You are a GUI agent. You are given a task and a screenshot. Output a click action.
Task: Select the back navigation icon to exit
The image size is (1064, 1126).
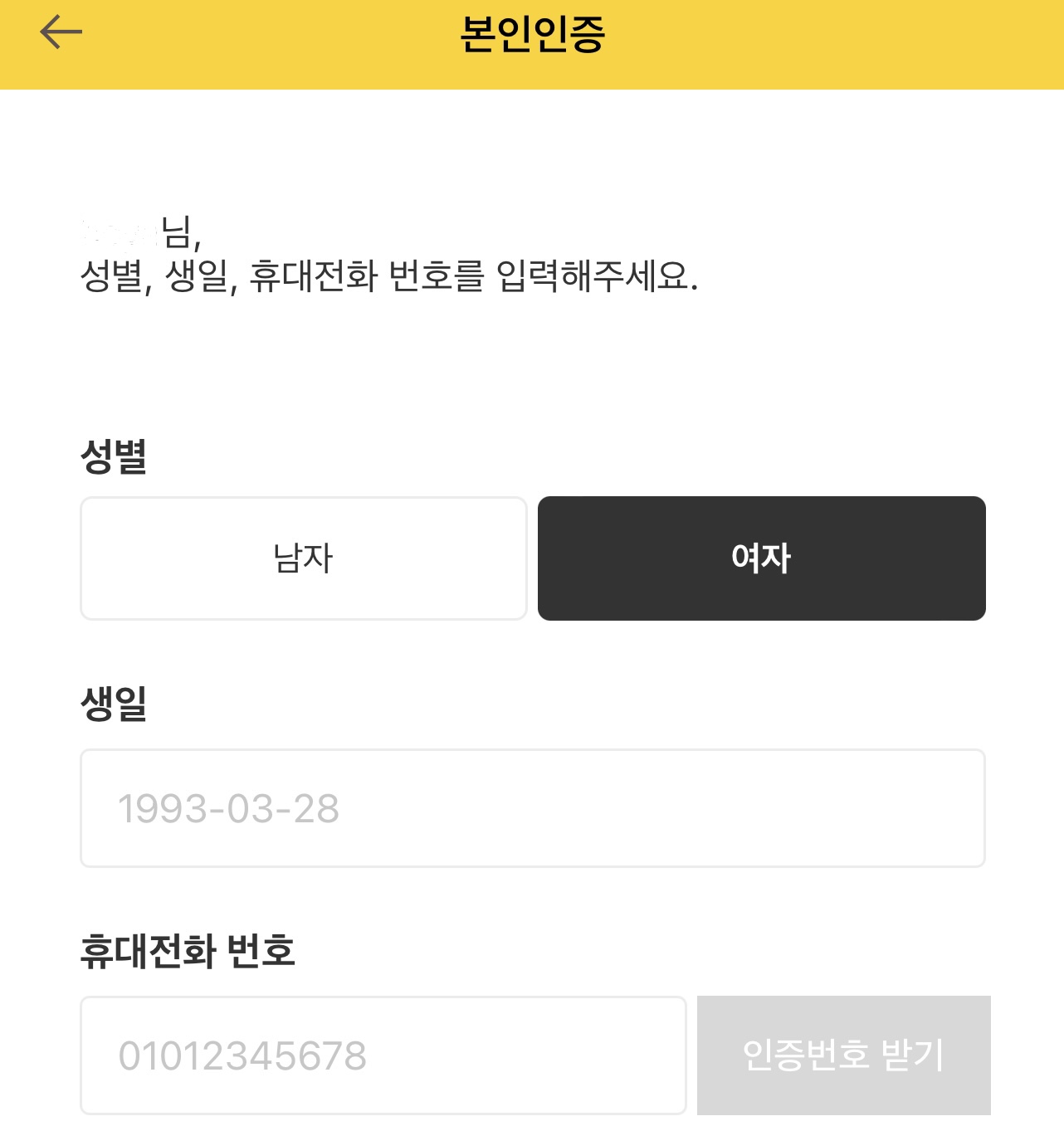[x=61, y=31]
